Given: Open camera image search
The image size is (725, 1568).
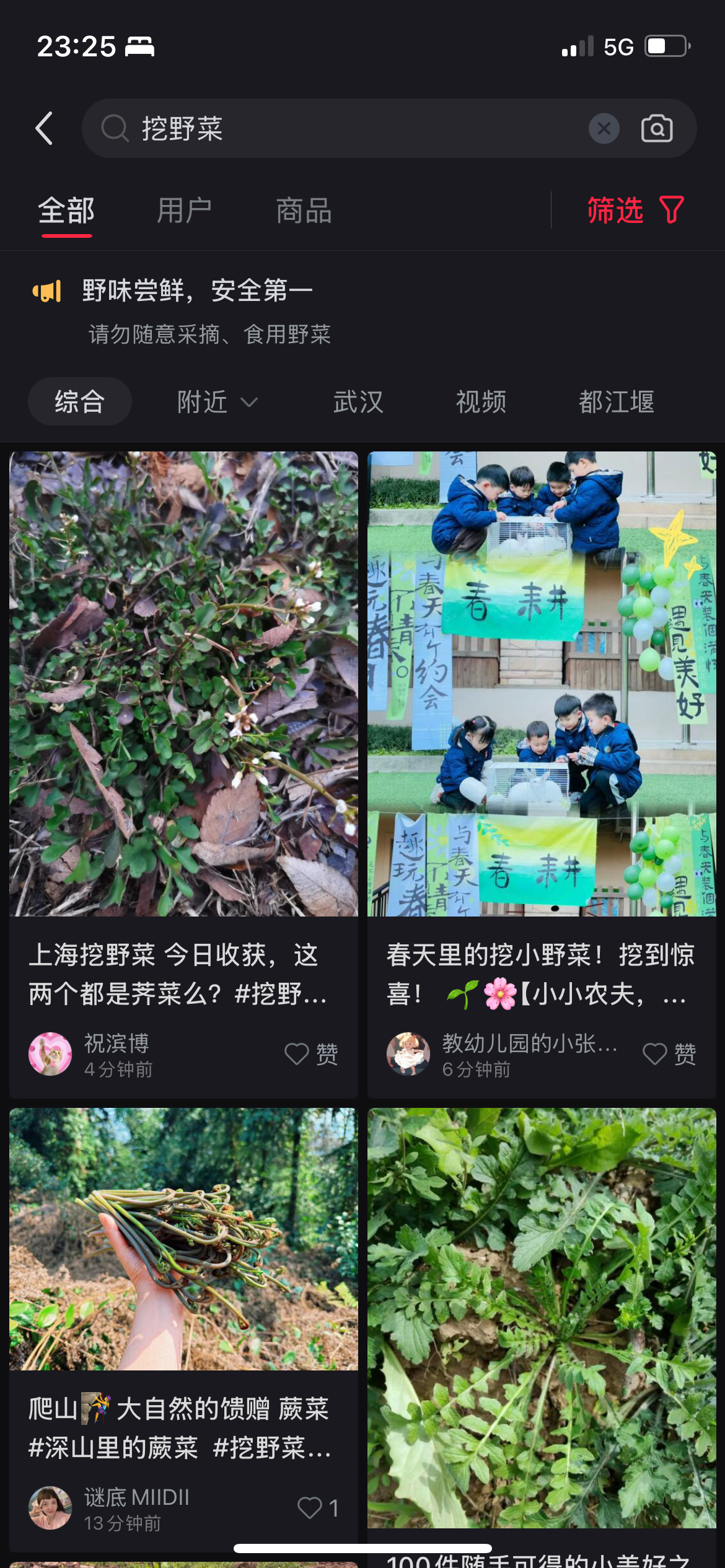Looking at the screenshot, I should pyautogui.click(x=657, y=128).
